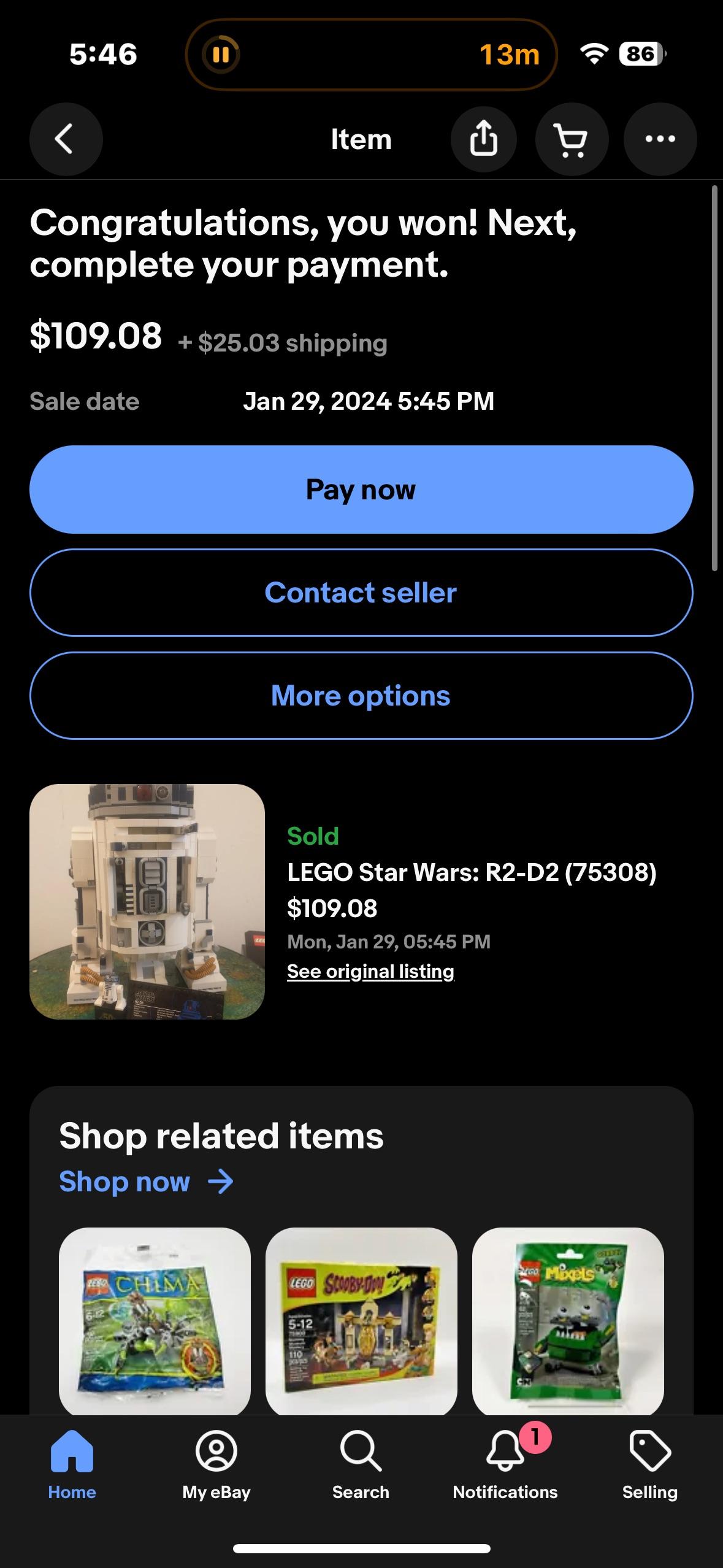View the LEGO Scooby-Doo related item
Screen dimensions: 723x1568
[x=361, y=1320]
